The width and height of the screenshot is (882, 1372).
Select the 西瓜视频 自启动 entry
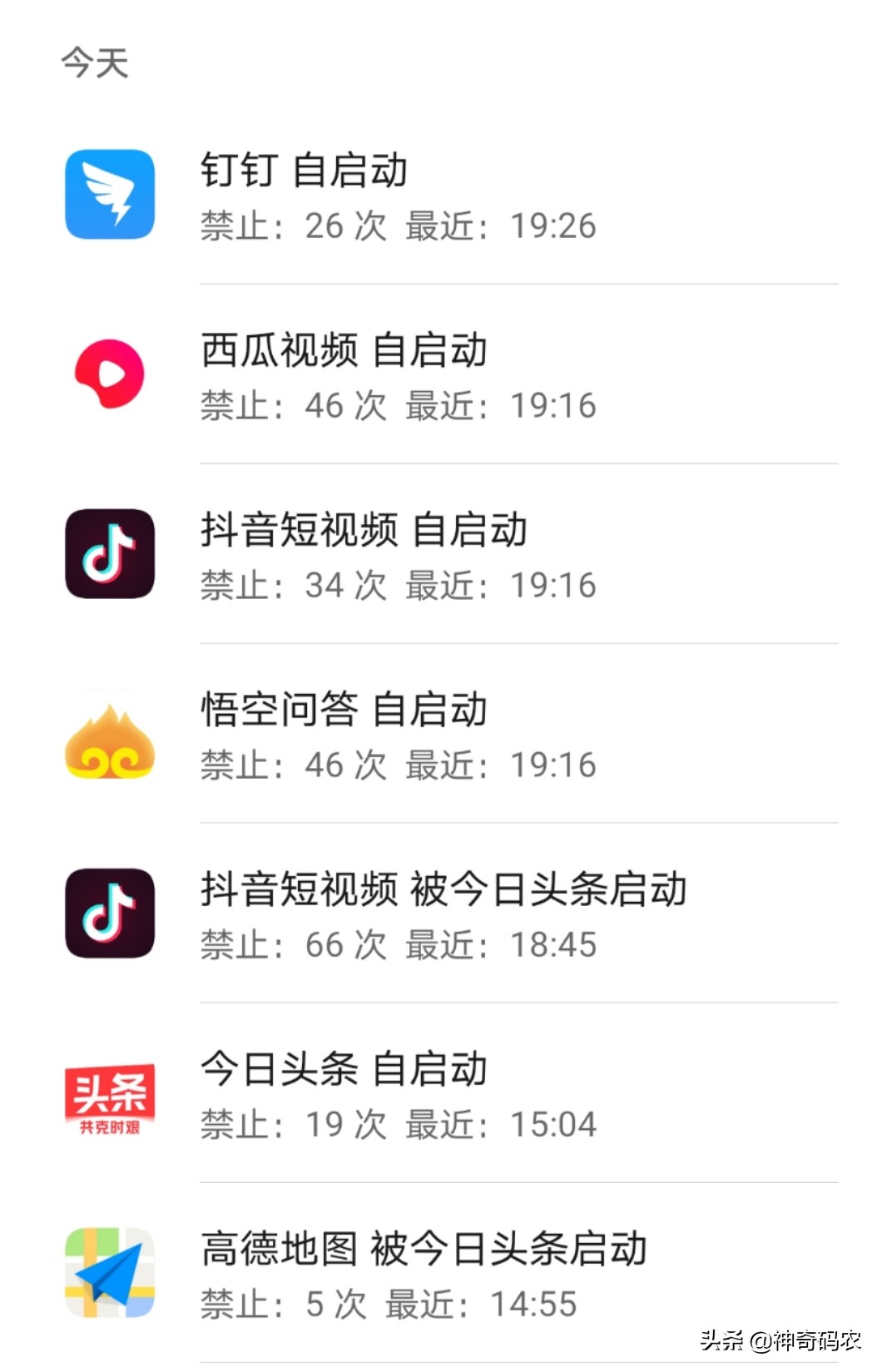pyautogui.click(x=441, y=375)
